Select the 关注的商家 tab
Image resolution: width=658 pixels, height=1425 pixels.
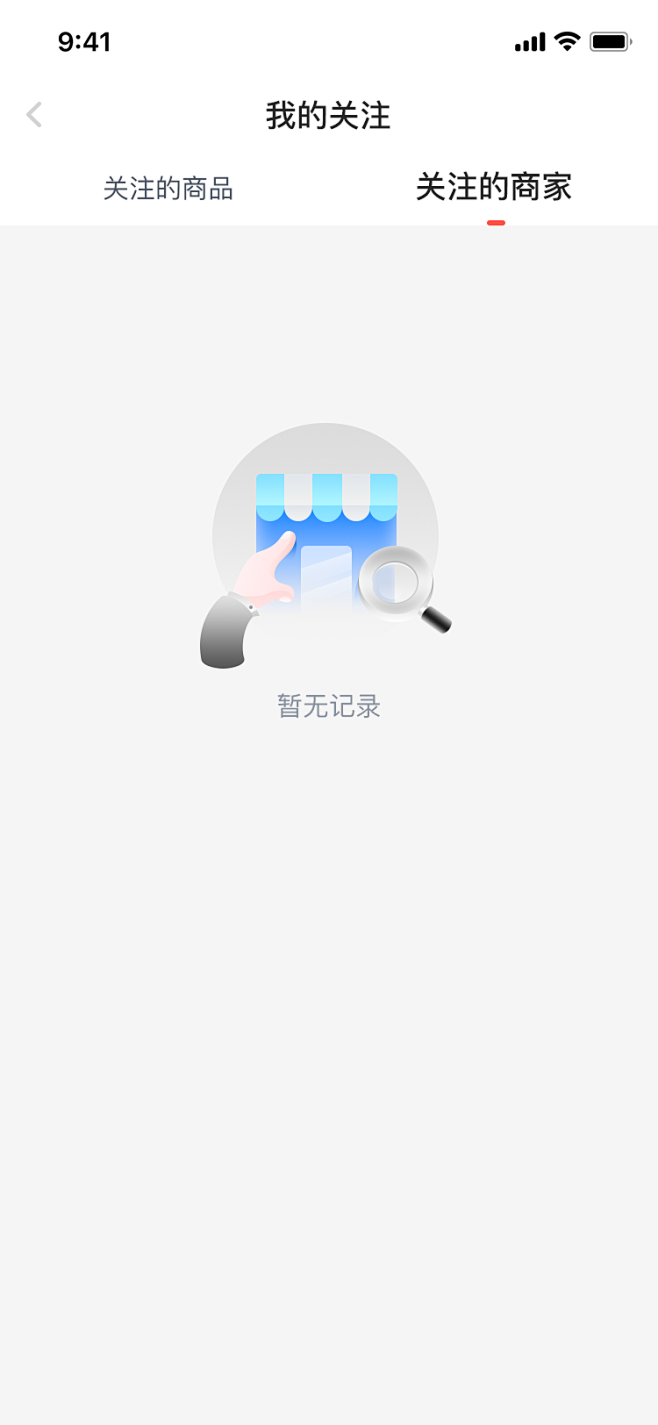pyautogui.click(x=494, y=188)
